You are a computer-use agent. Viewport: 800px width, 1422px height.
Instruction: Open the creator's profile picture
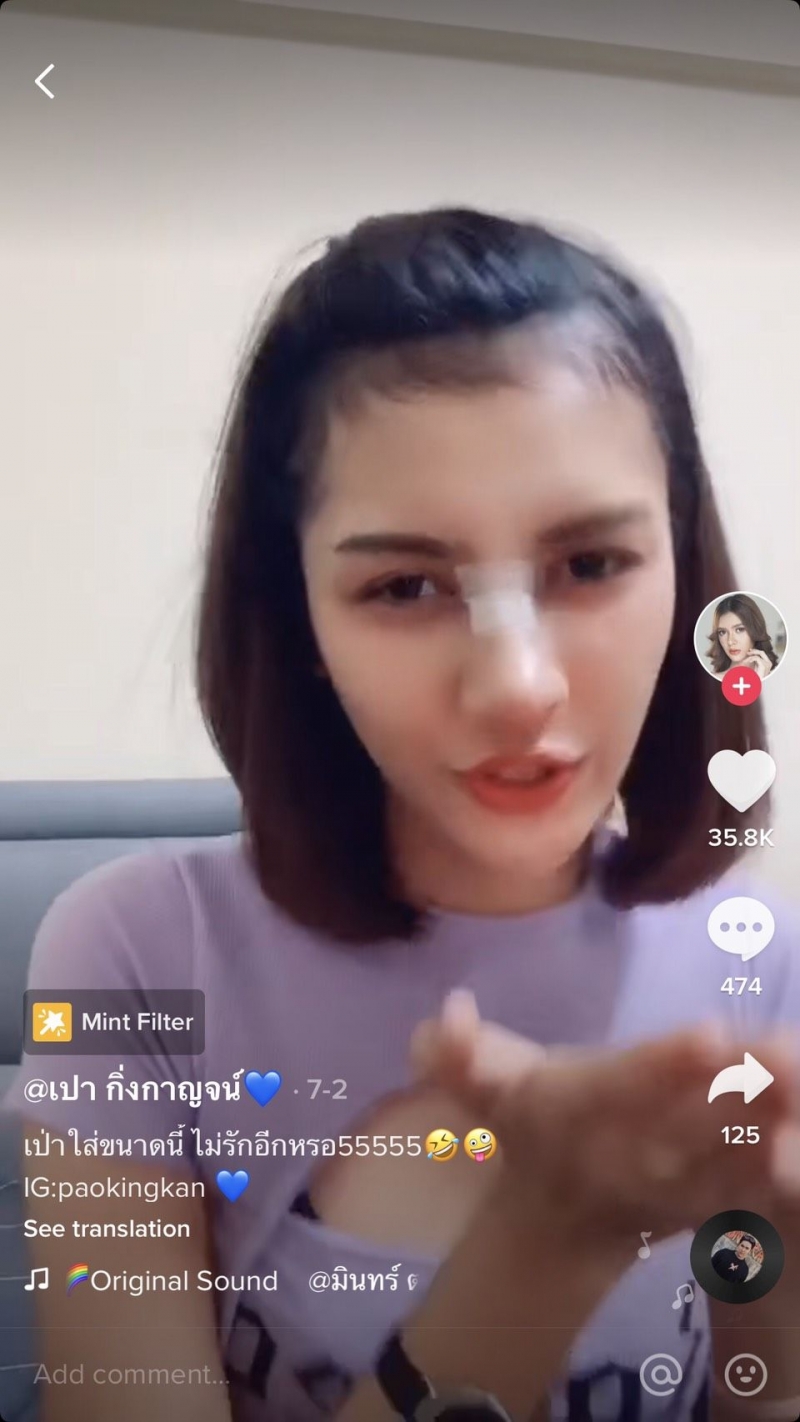pos(740,638)
